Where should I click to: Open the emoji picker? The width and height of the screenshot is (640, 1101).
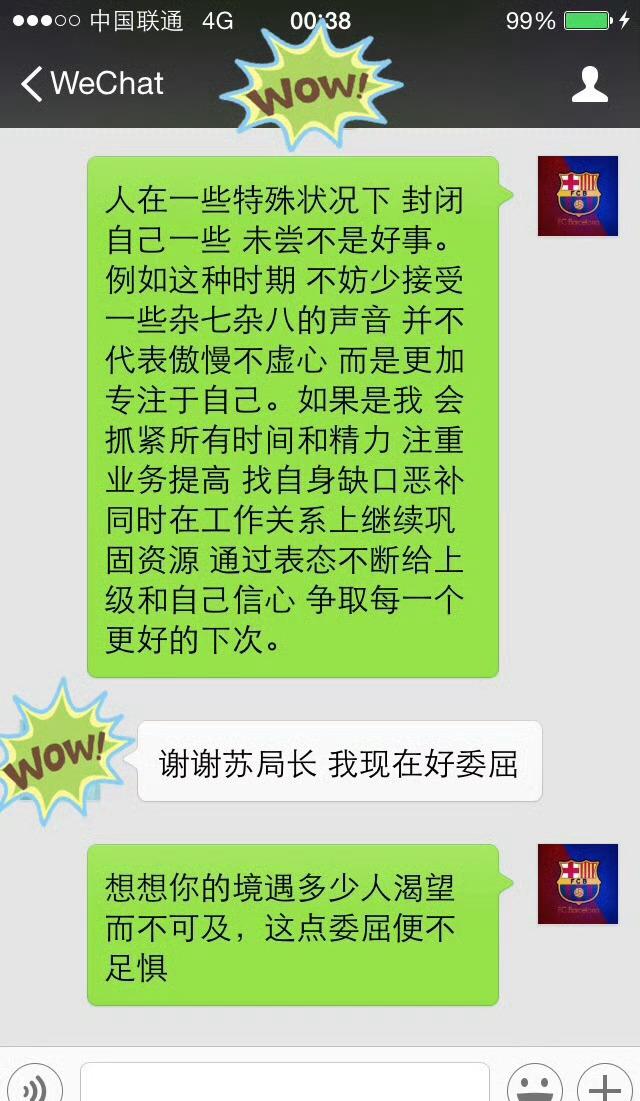tap(534, 1085)
